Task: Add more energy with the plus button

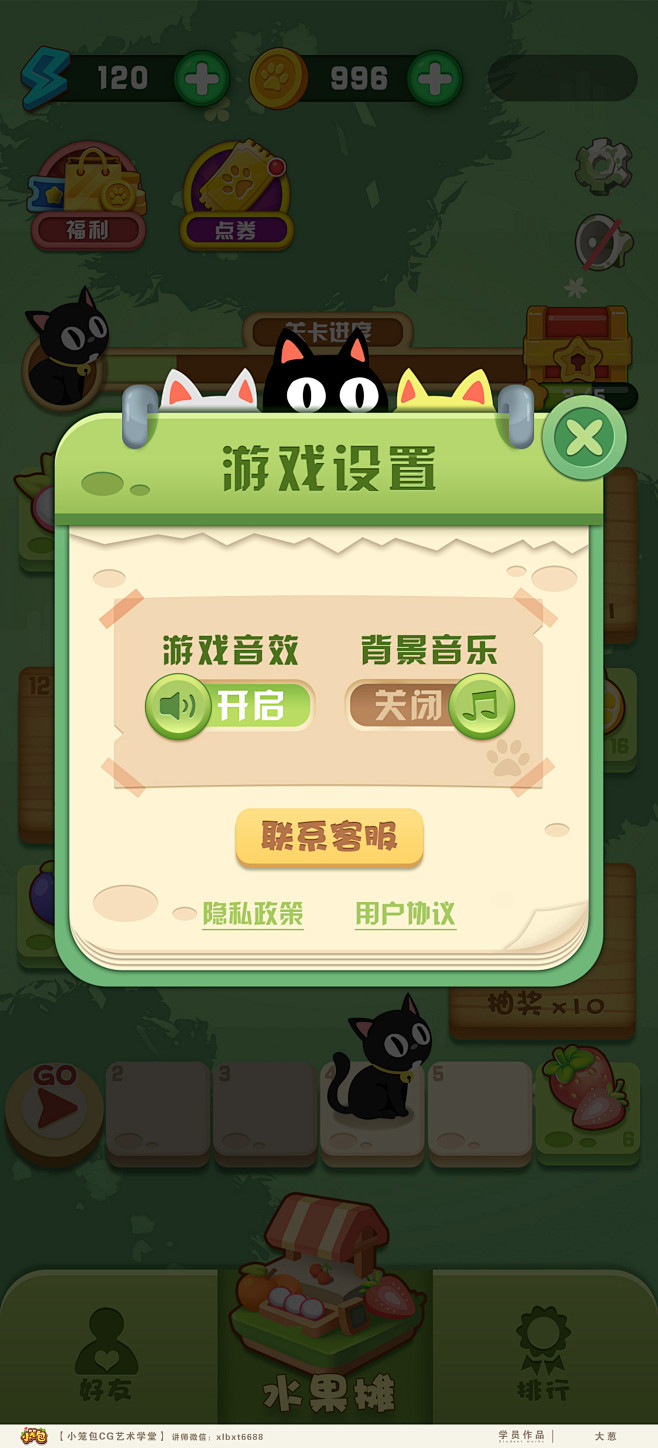Action: click(202, 78)
